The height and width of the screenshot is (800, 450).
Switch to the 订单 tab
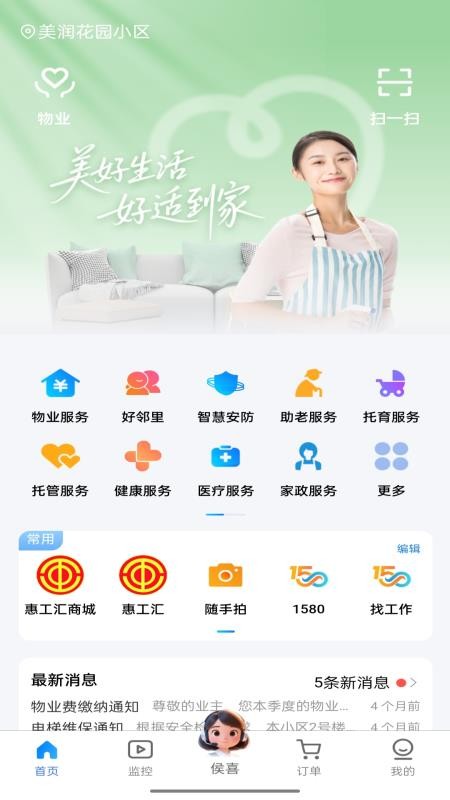[x=309, y=758]
